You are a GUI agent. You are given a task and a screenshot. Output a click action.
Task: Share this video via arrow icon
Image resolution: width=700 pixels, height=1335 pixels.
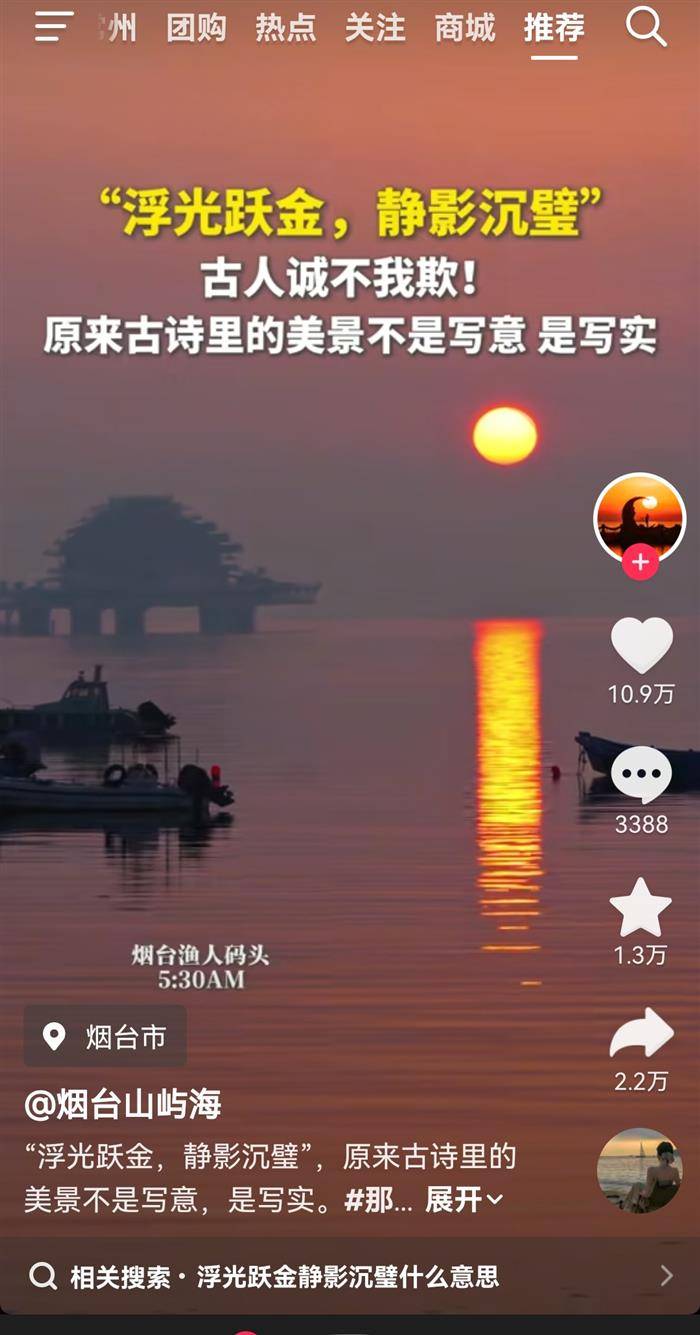click(641, 1035)
